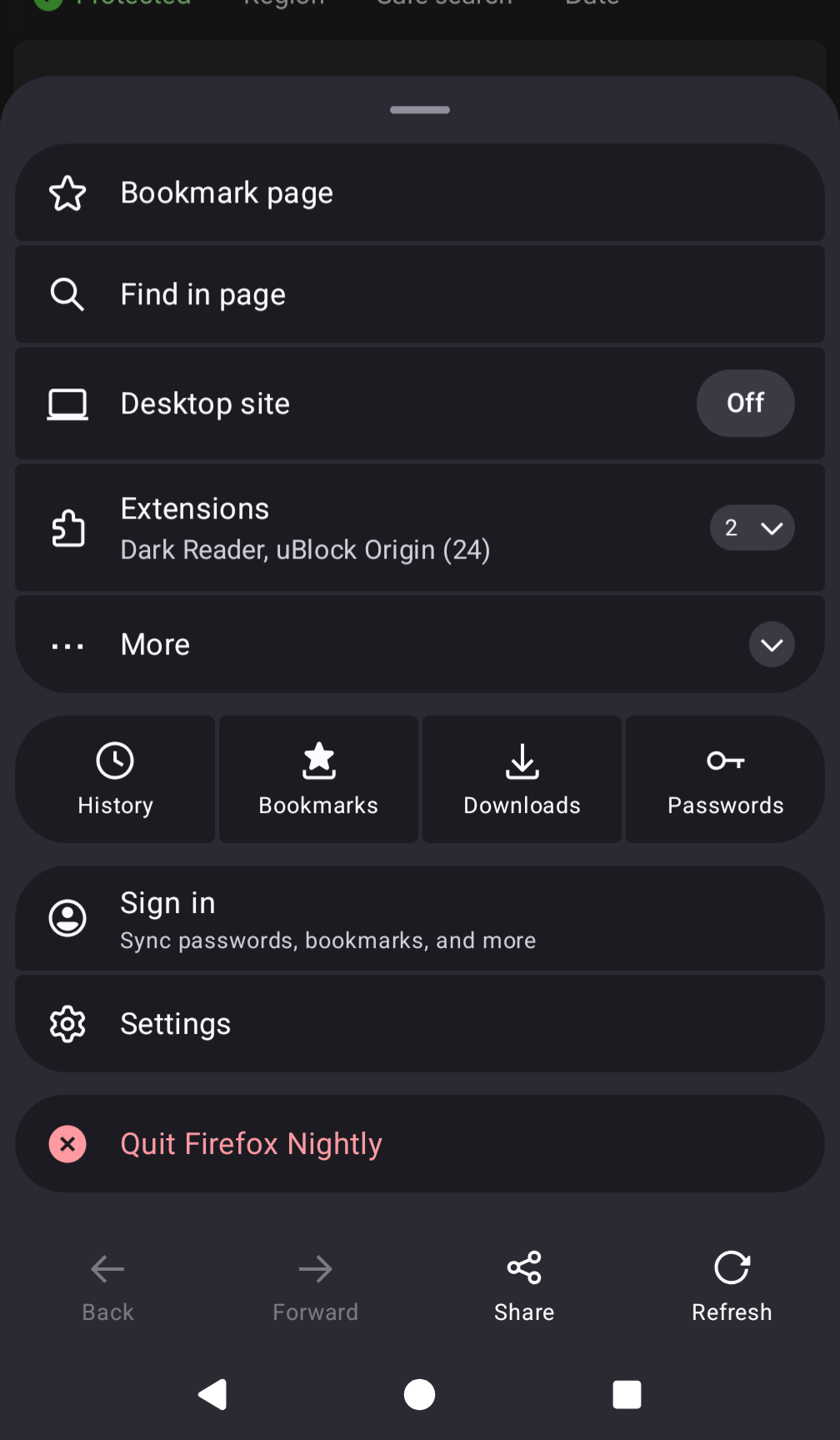Expand the More options
840x1440 pixels.
coord(772,645)
